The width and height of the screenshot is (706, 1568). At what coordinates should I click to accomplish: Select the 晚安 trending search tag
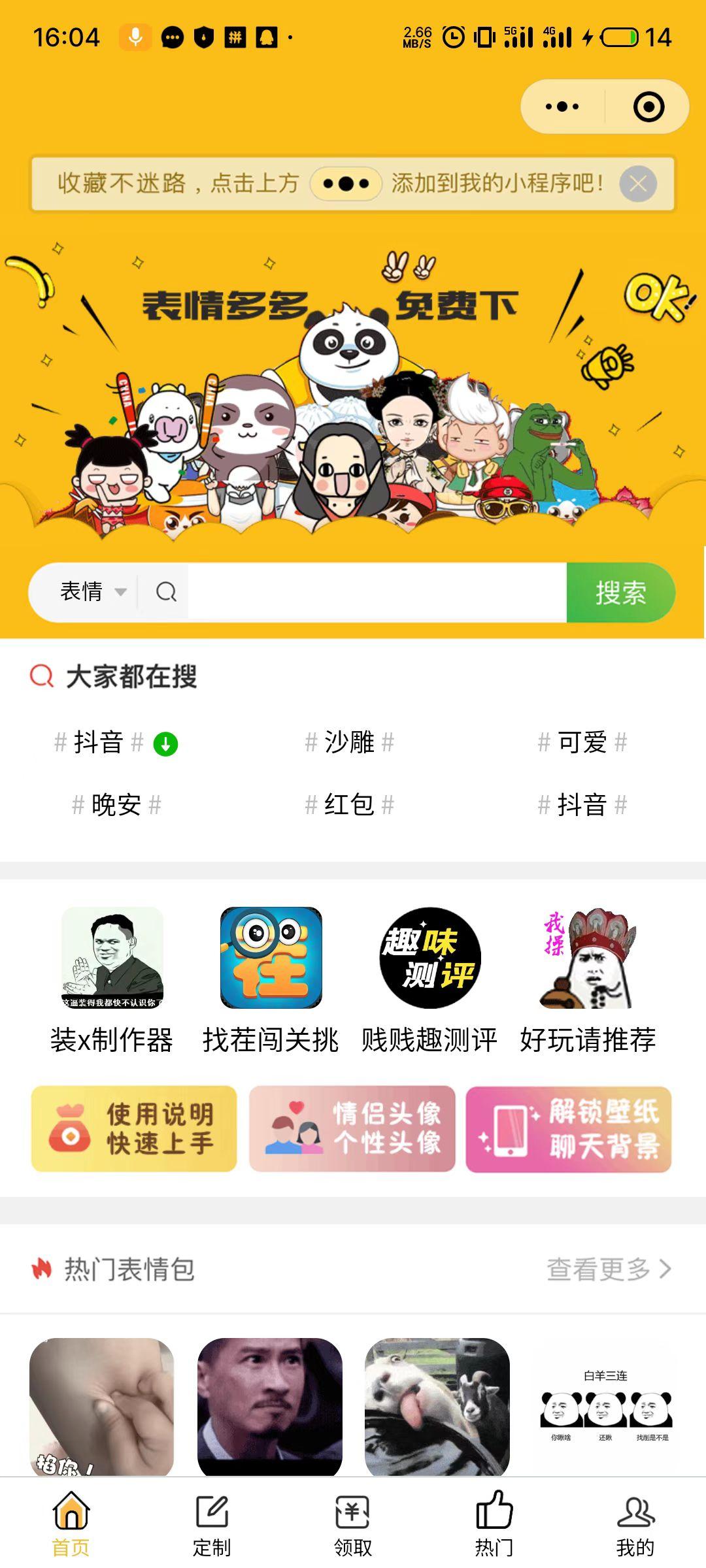(x=116, y=805)
